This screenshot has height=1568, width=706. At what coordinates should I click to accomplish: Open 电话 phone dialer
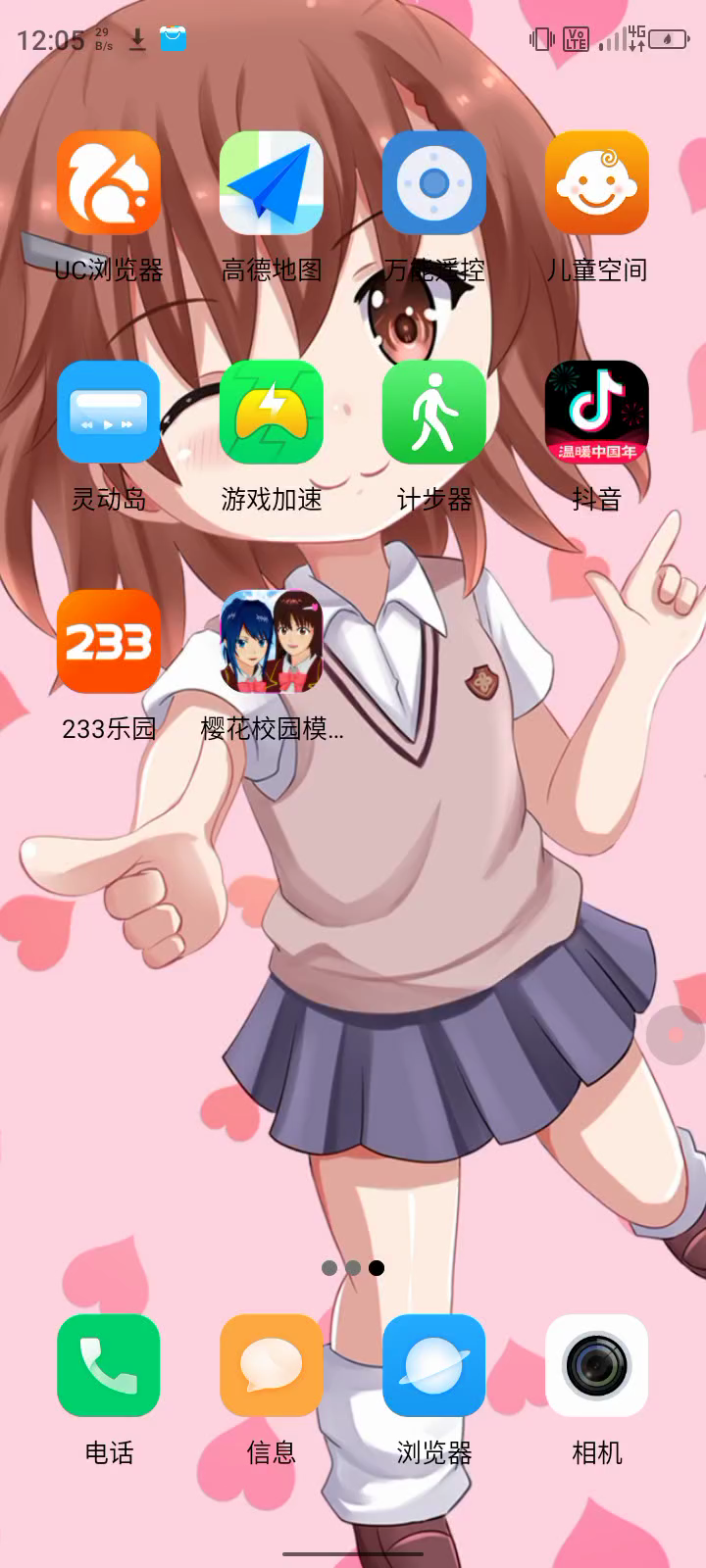click(108, 1365)
